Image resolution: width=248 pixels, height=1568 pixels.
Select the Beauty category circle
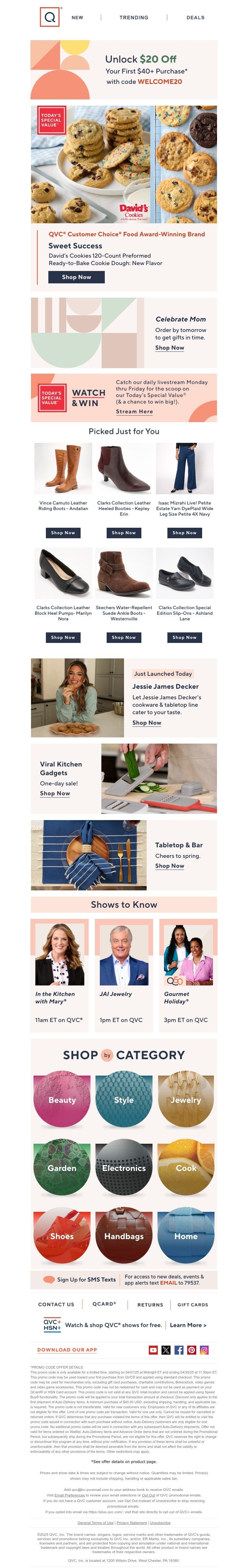62,1100
